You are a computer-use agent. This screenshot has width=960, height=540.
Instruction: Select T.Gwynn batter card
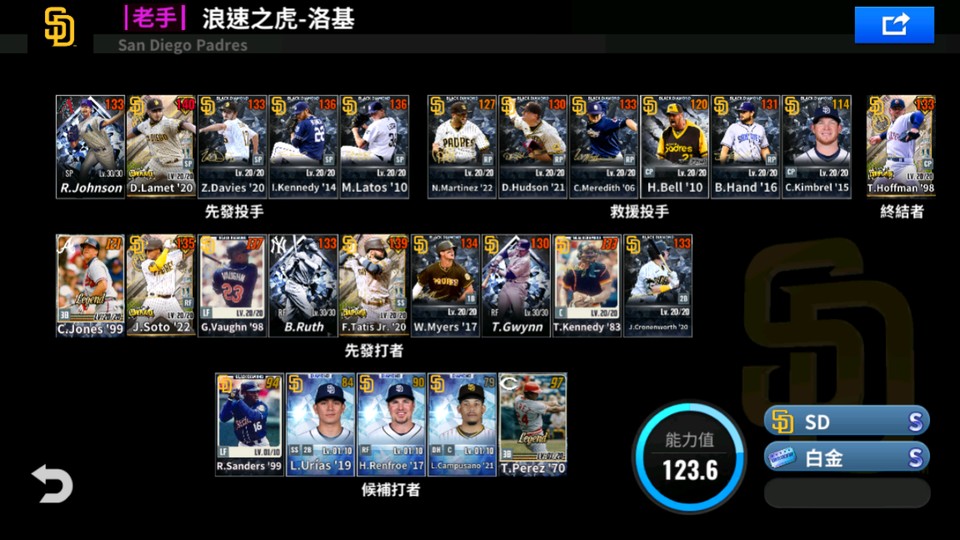coord(516,285)
